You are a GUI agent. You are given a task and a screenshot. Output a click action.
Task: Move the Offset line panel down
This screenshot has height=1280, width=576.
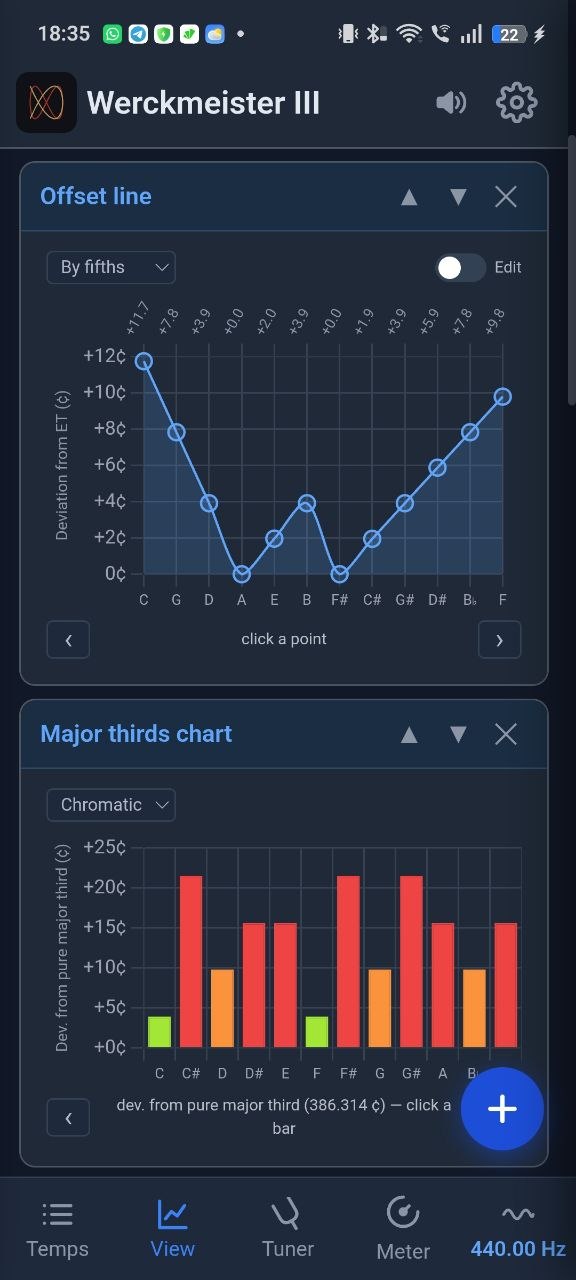(x=458, y=197)
